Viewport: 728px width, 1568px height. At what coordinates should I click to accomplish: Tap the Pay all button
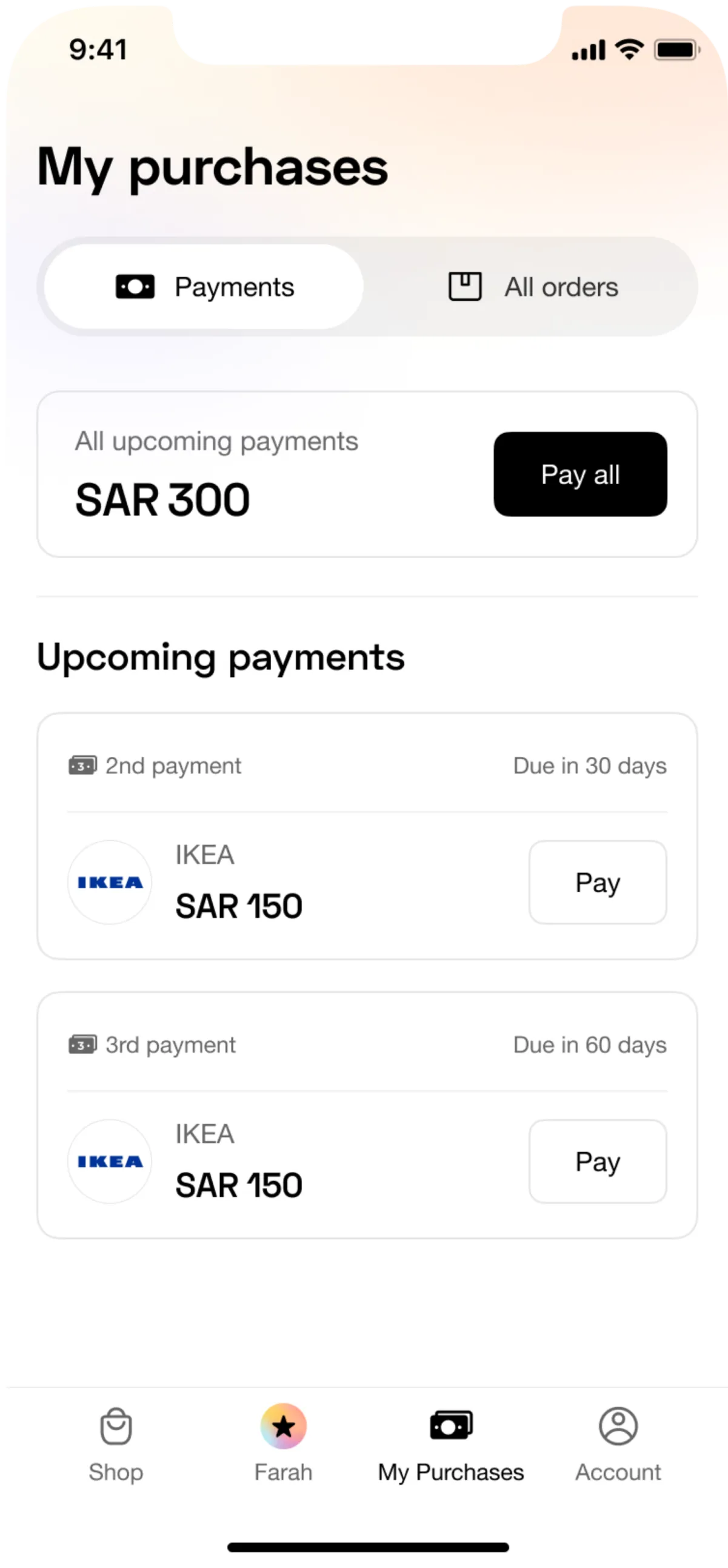[x=579, y=474]
